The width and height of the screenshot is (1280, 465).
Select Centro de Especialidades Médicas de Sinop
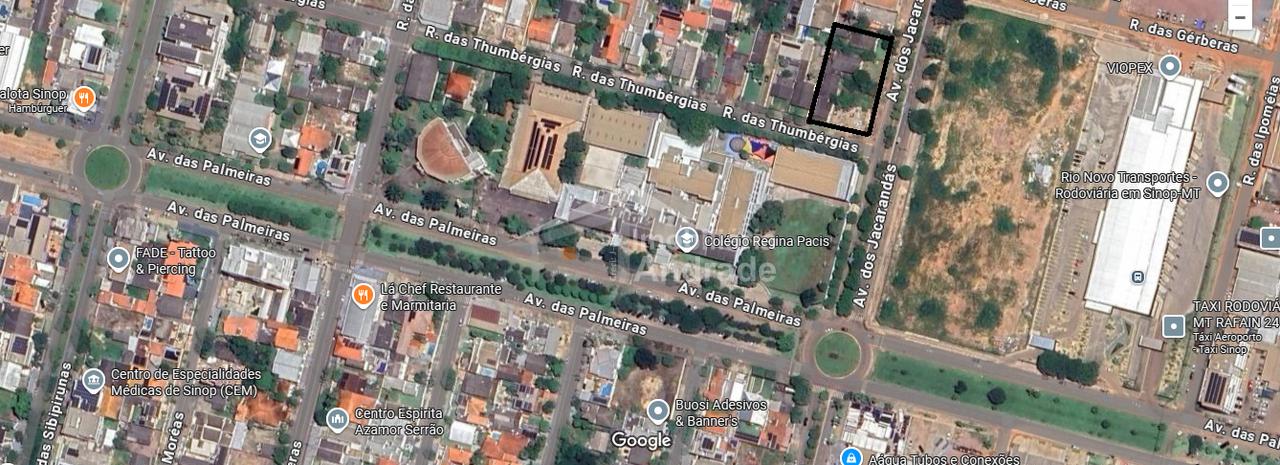pyautogui.click(x=93, y=381)
